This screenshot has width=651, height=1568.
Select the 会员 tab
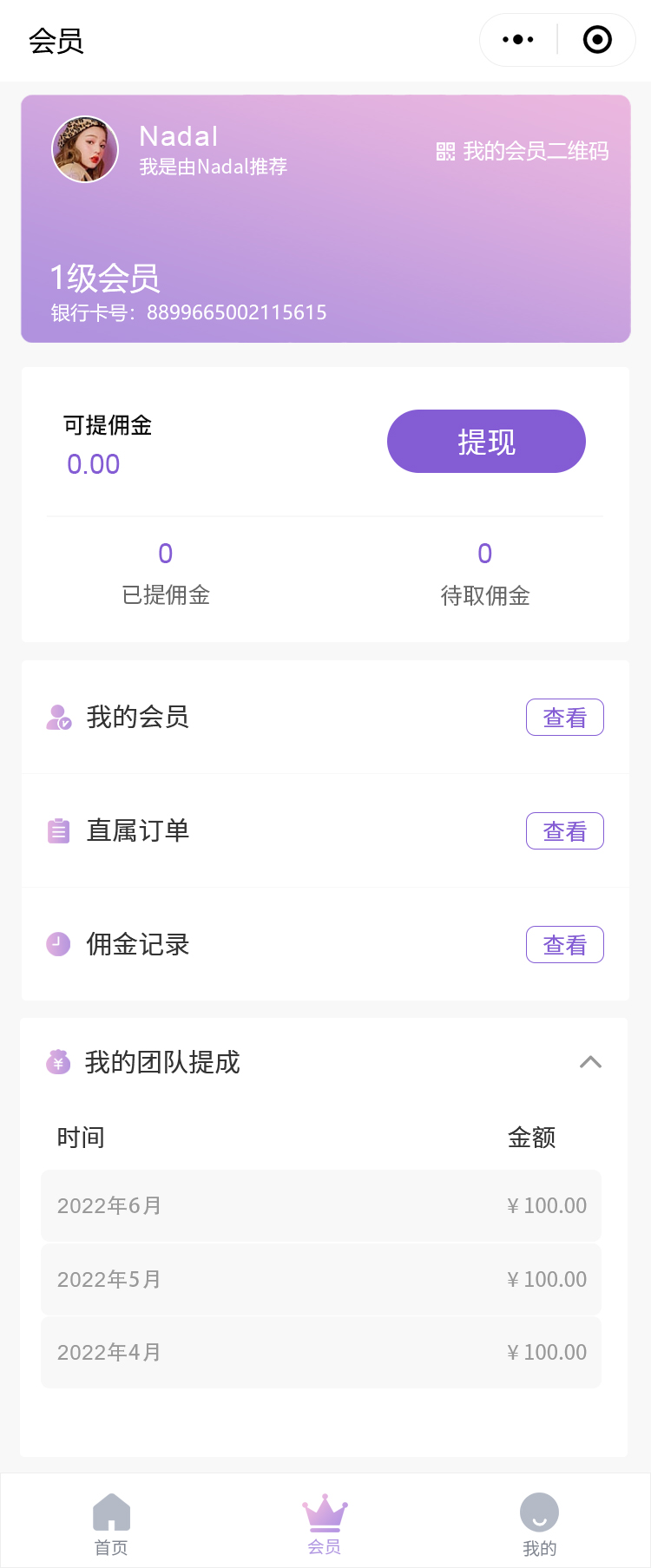pyautogui.click(x=325, y=1524)
